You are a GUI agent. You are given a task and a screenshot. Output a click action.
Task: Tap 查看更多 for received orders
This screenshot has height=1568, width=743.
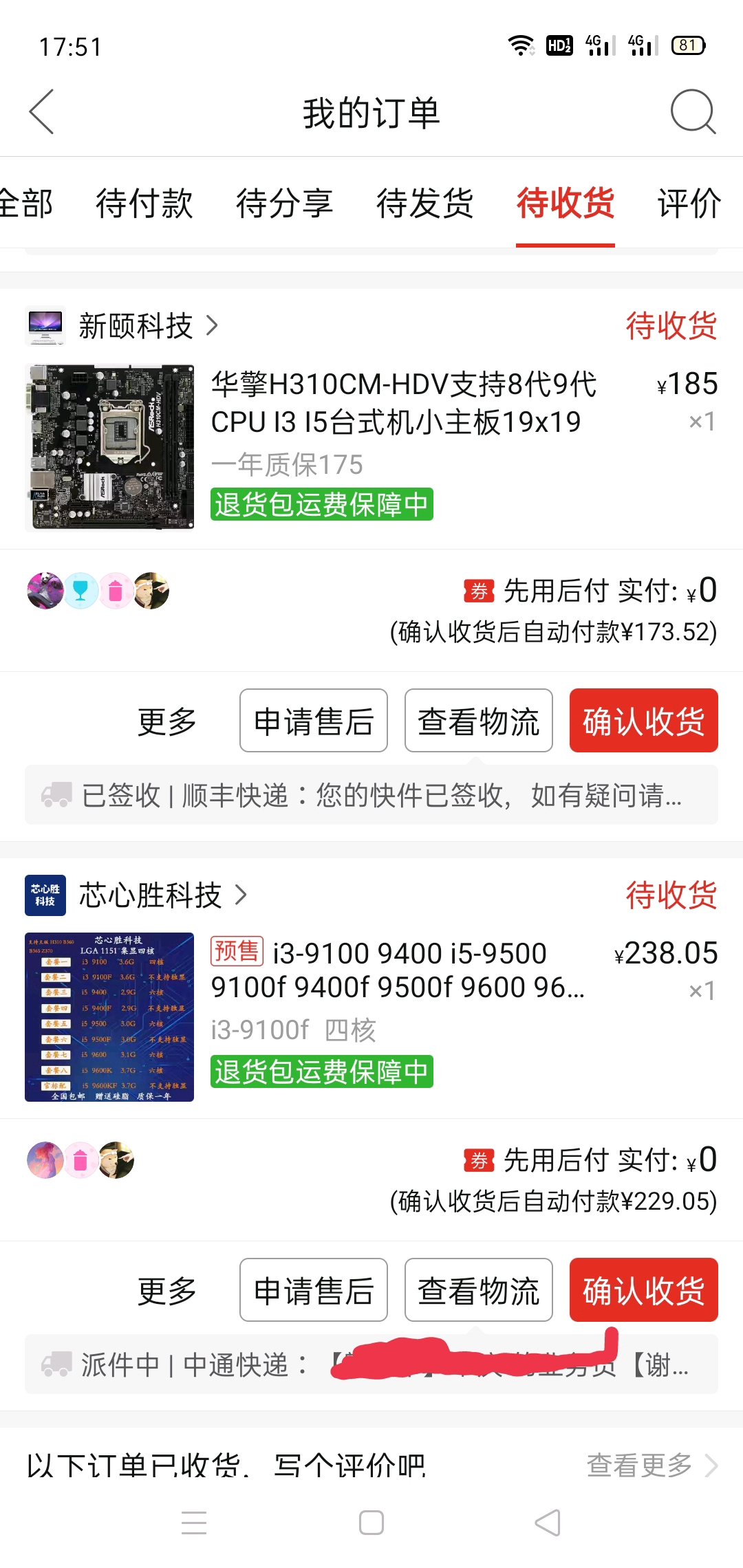(652, 1465)
